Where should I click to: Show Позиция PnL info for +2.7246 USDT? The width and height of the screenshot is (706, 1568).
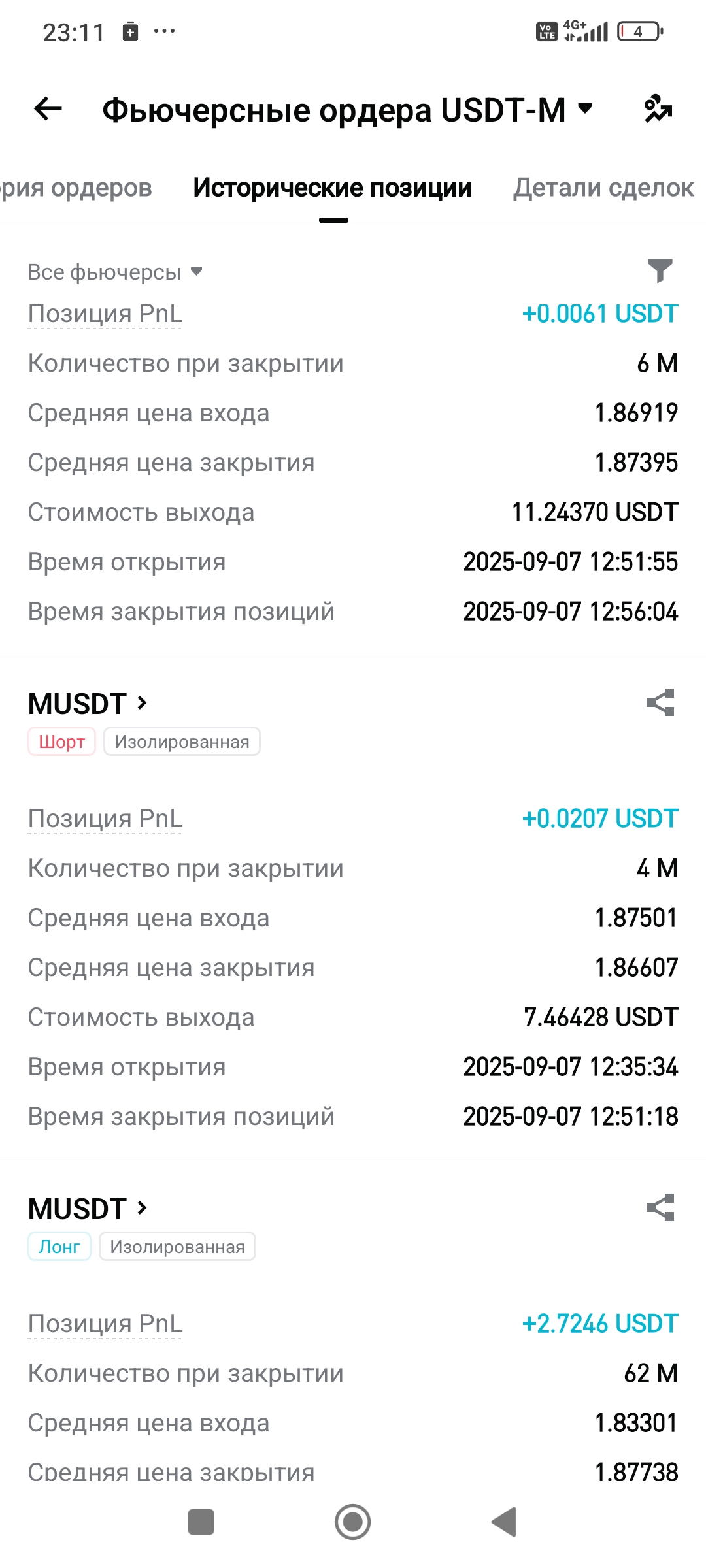click(x=105, y=1324)
